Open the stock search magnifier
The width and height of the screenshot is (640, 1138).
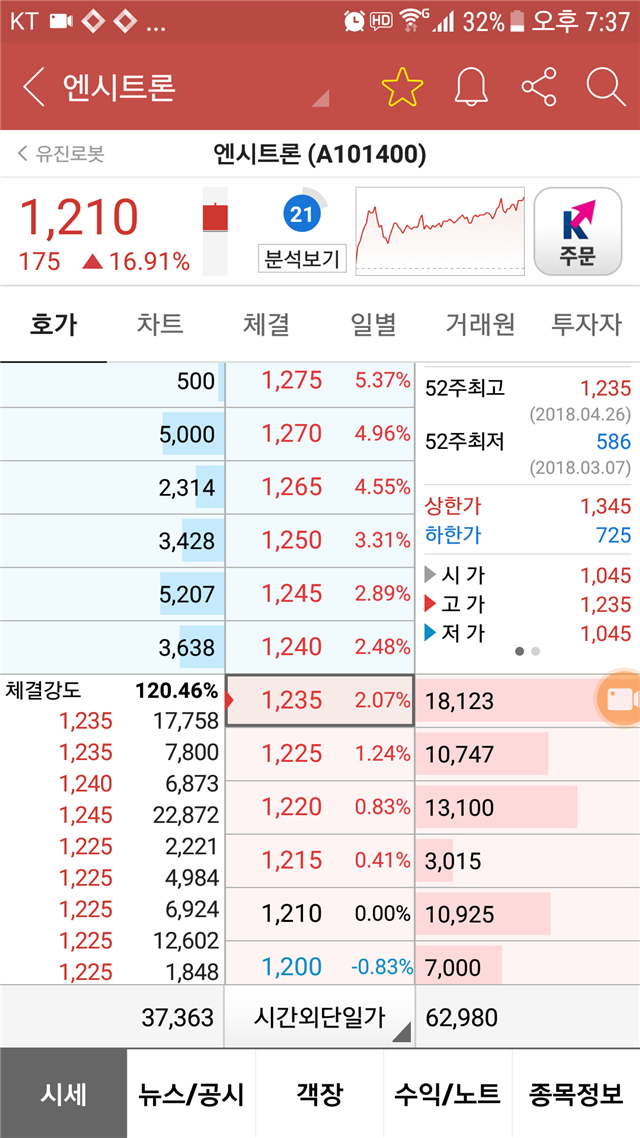(x=605, y=87)
